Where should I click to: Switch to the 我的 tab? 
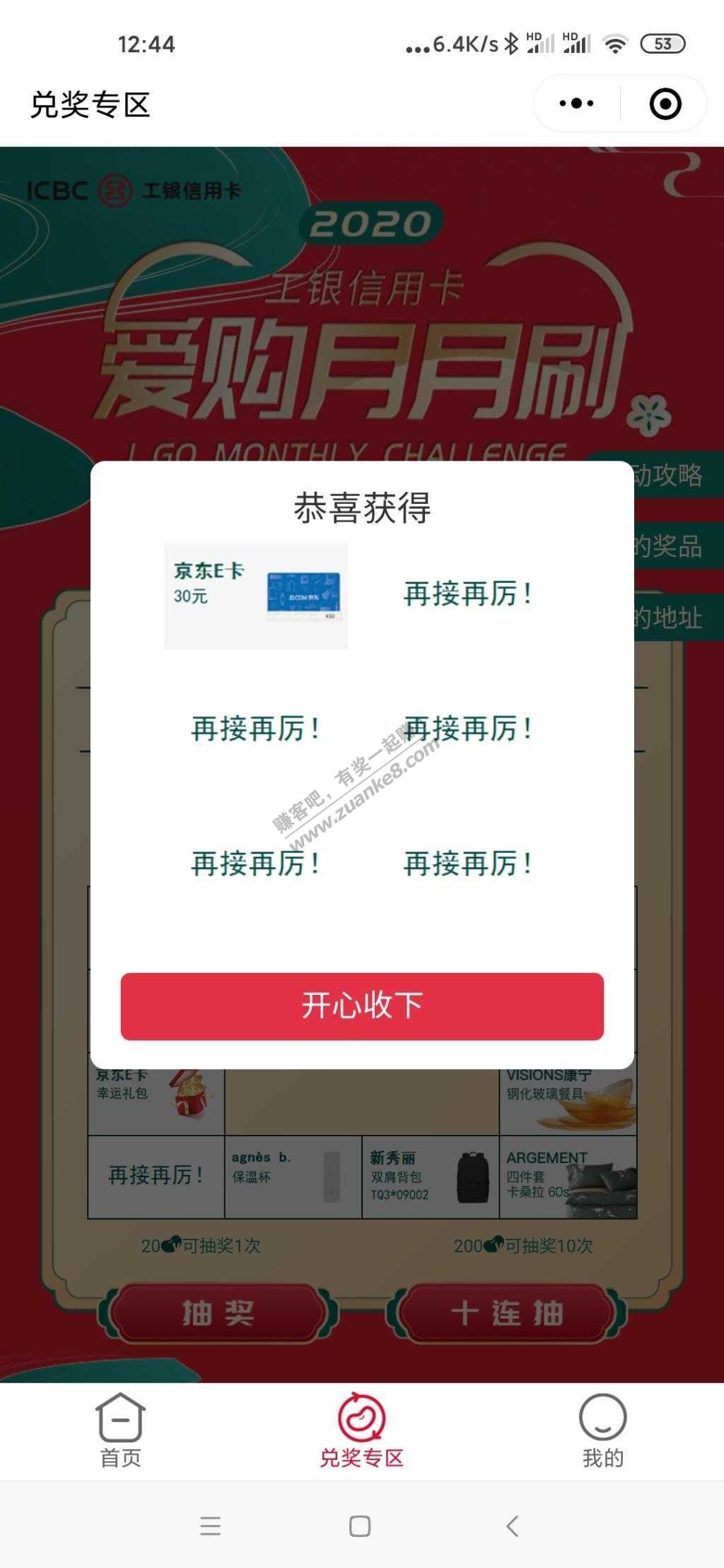(x=602, y=1430)
